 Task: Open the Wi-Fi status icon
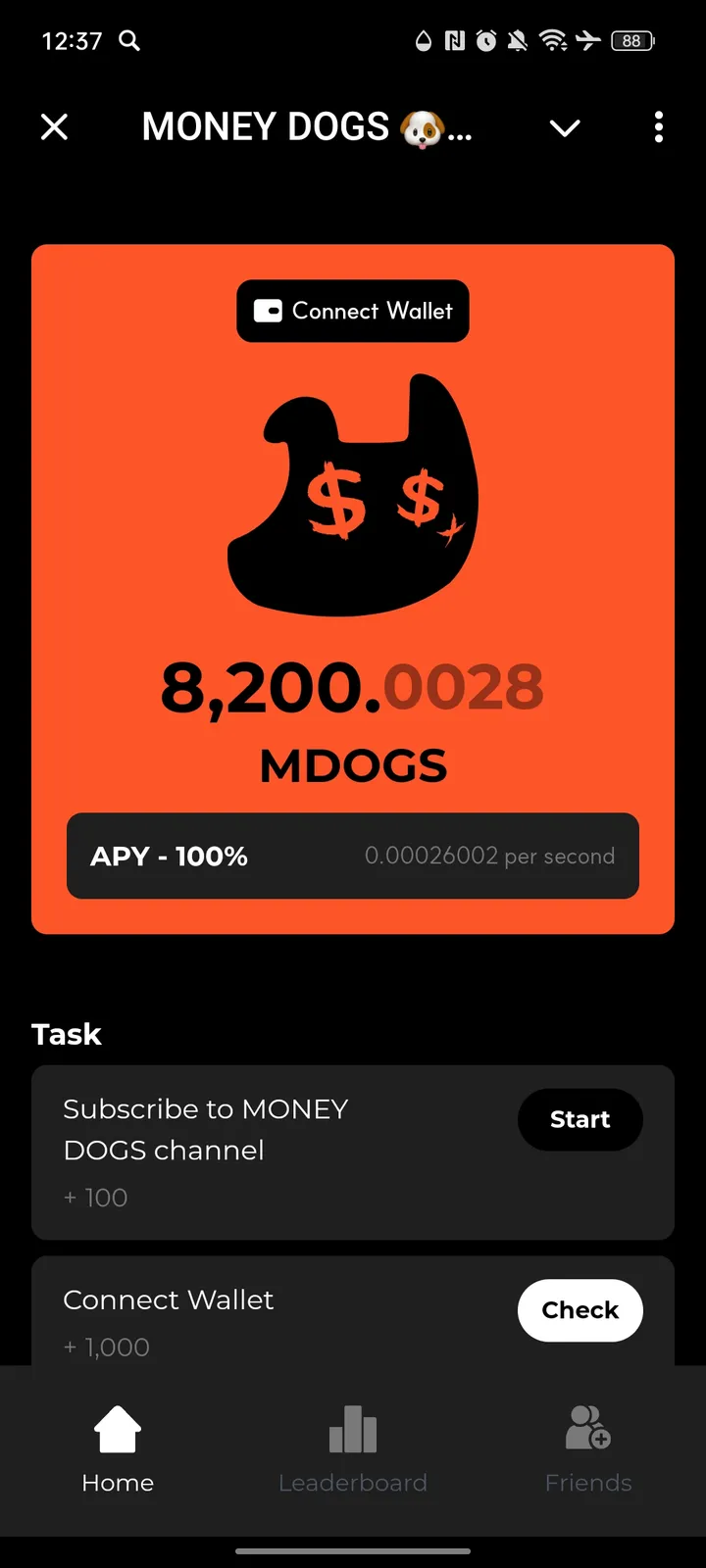555,41
